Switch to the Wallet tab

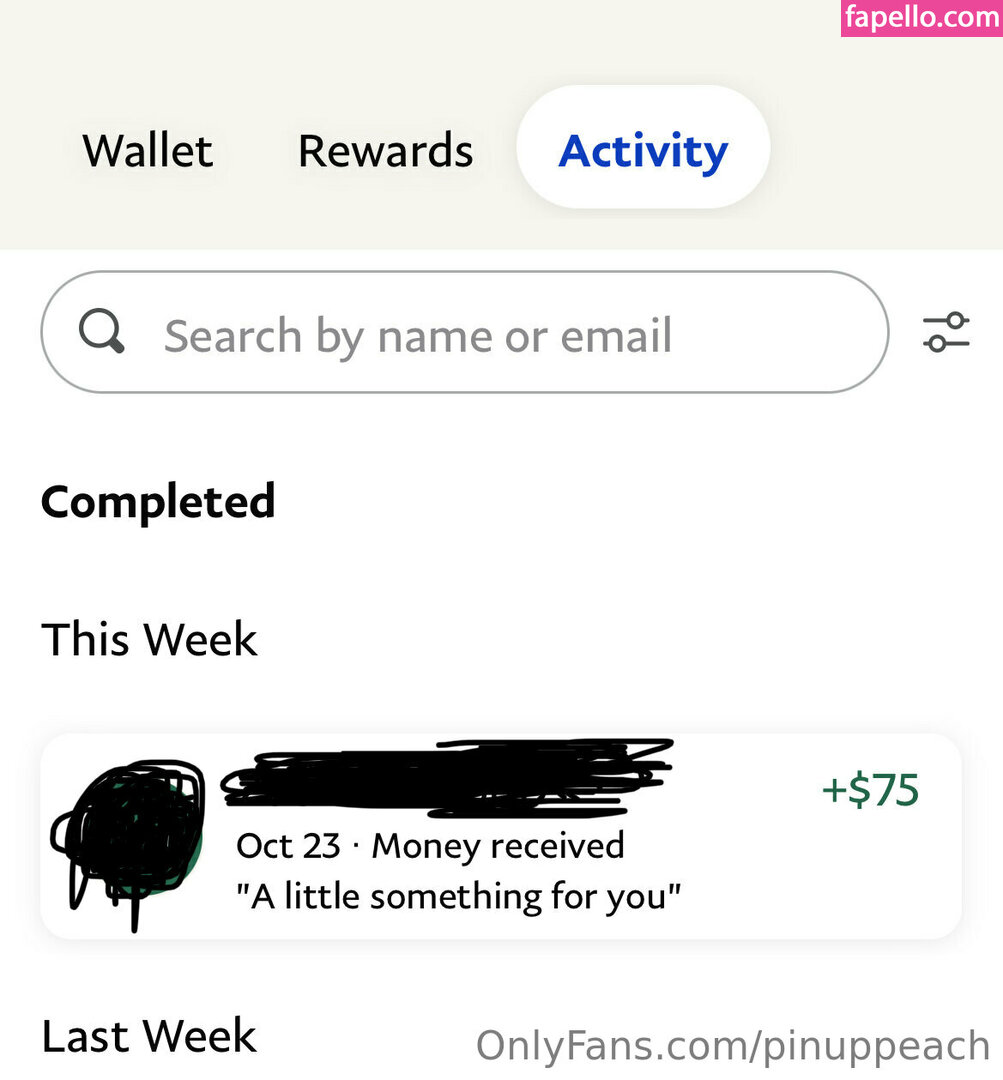point(148,151)
